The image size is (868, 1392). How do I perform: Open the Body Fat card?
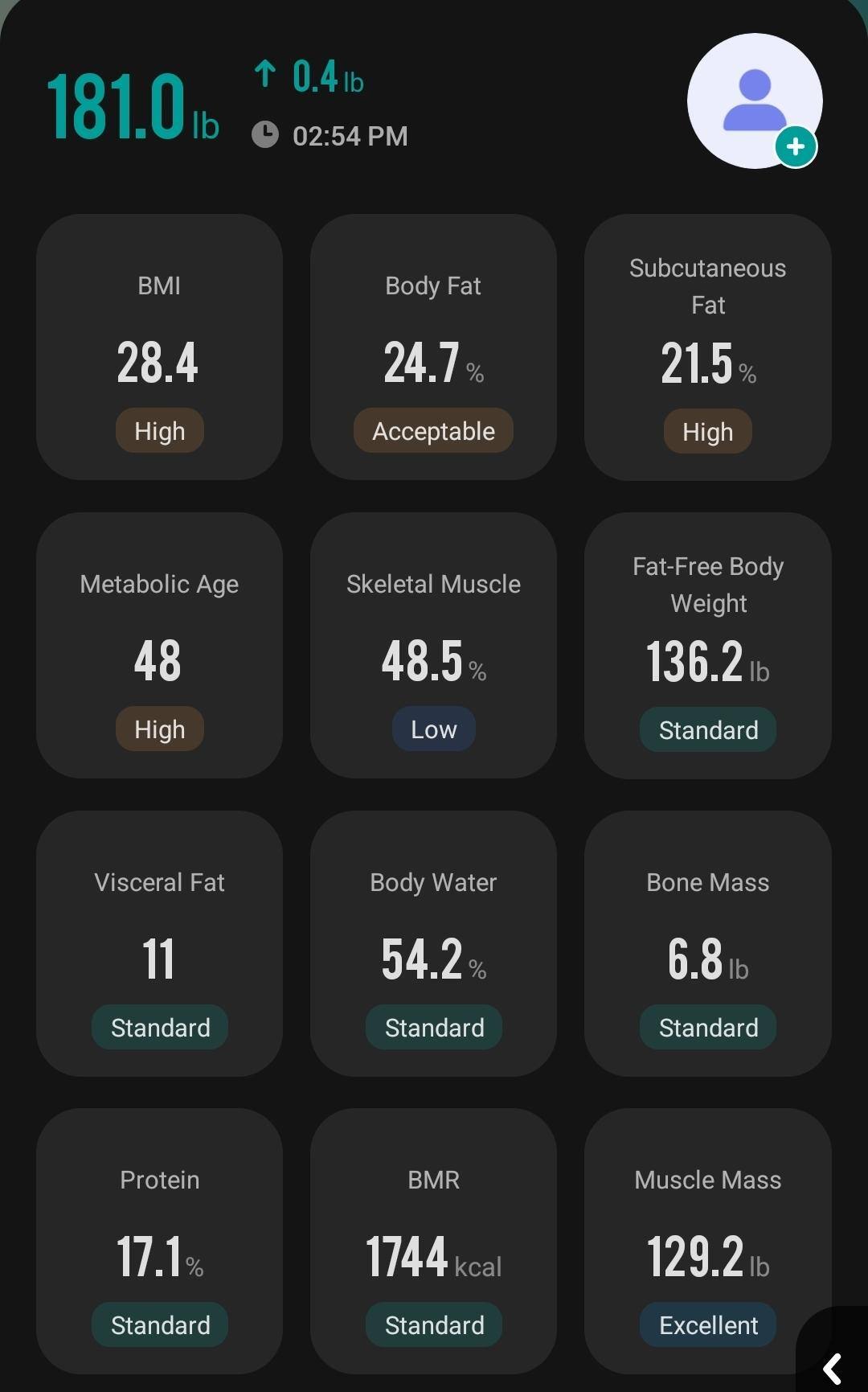coord(433,347)
